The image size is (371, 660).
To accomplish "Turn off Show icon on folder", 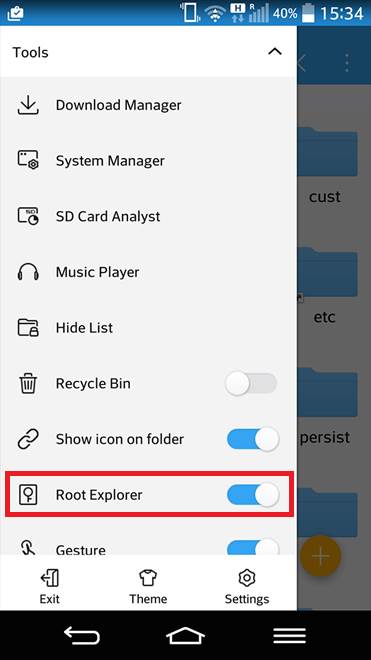I will (x=253, y=439).
